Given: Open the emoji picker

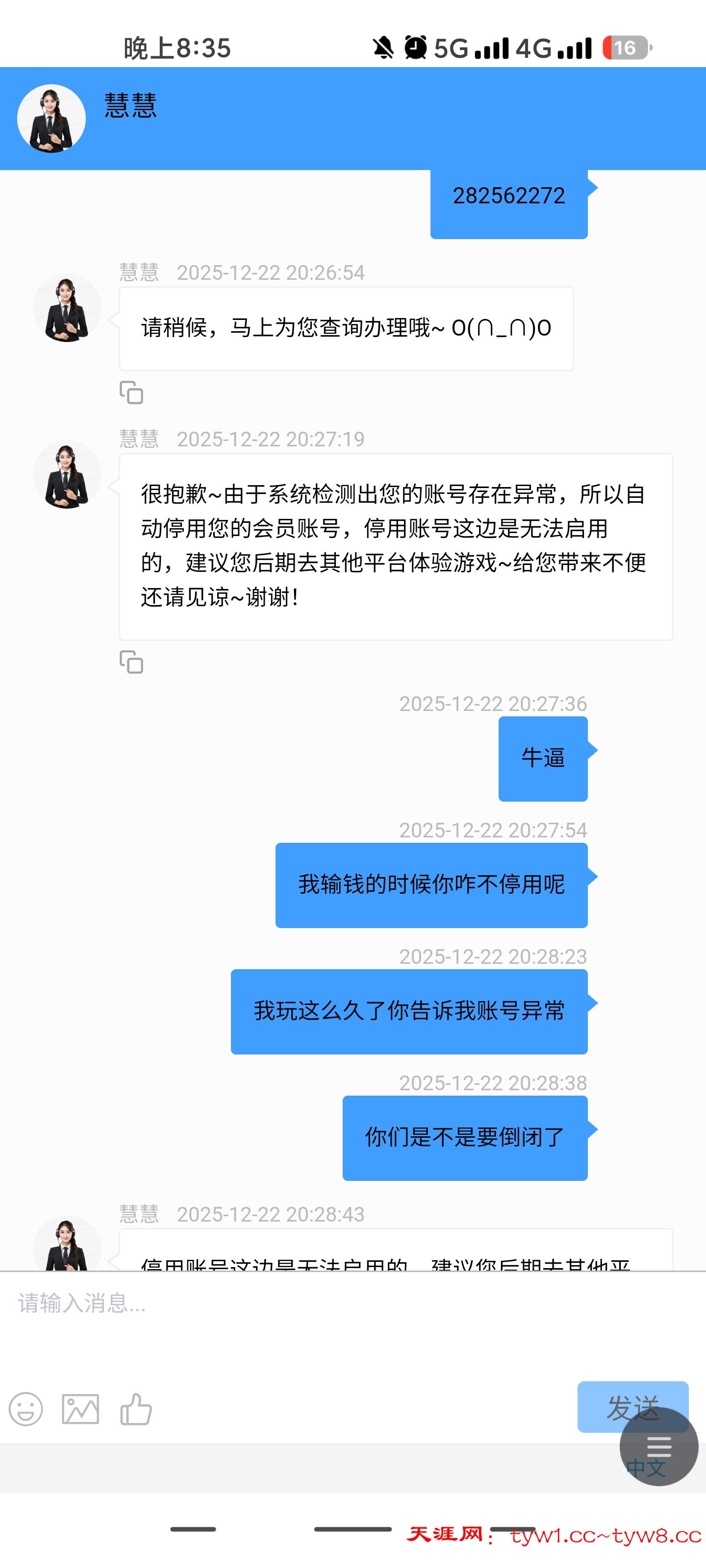Looking at the screenshot, I should coord(25,1409).
